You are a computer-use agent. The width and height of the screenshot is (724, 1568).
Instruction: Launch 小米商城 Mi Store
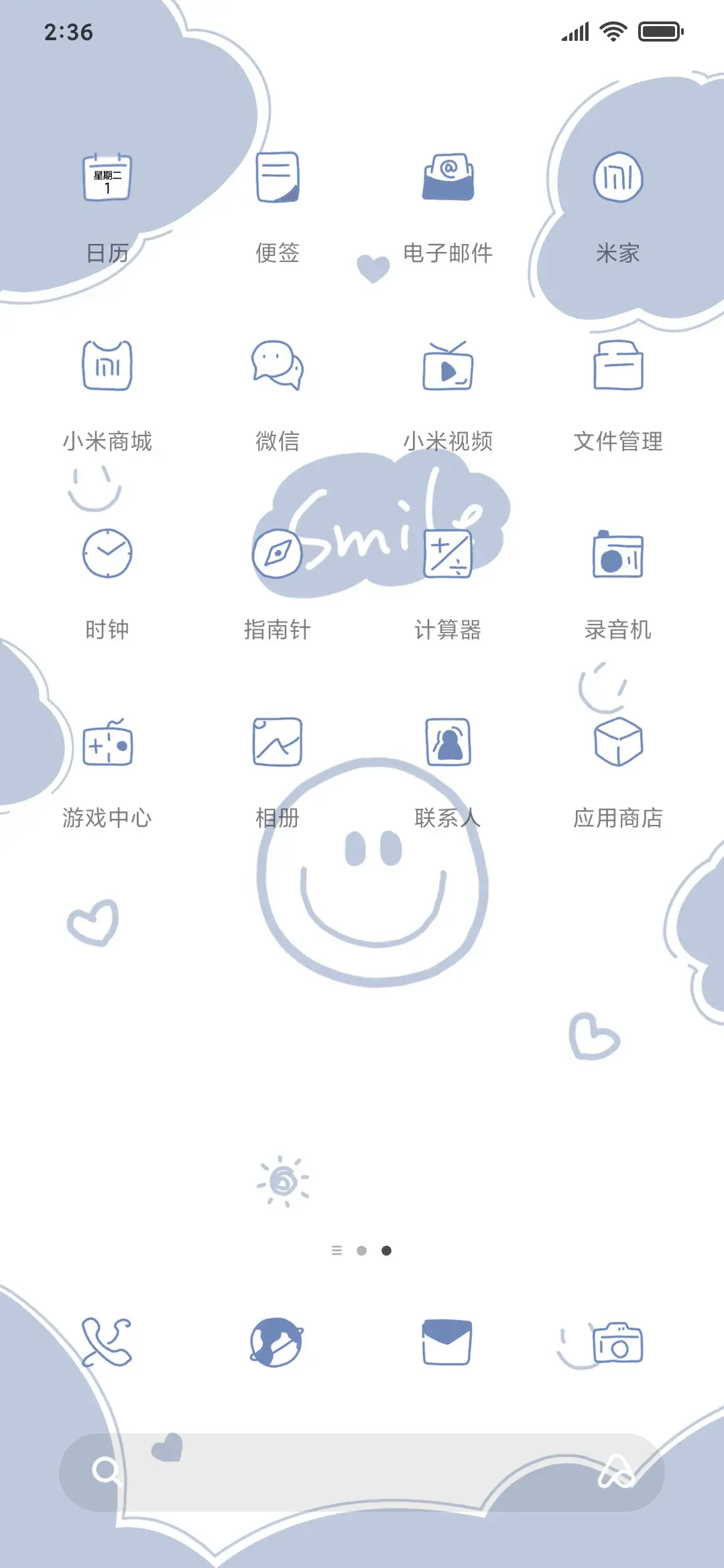[107, 365]
